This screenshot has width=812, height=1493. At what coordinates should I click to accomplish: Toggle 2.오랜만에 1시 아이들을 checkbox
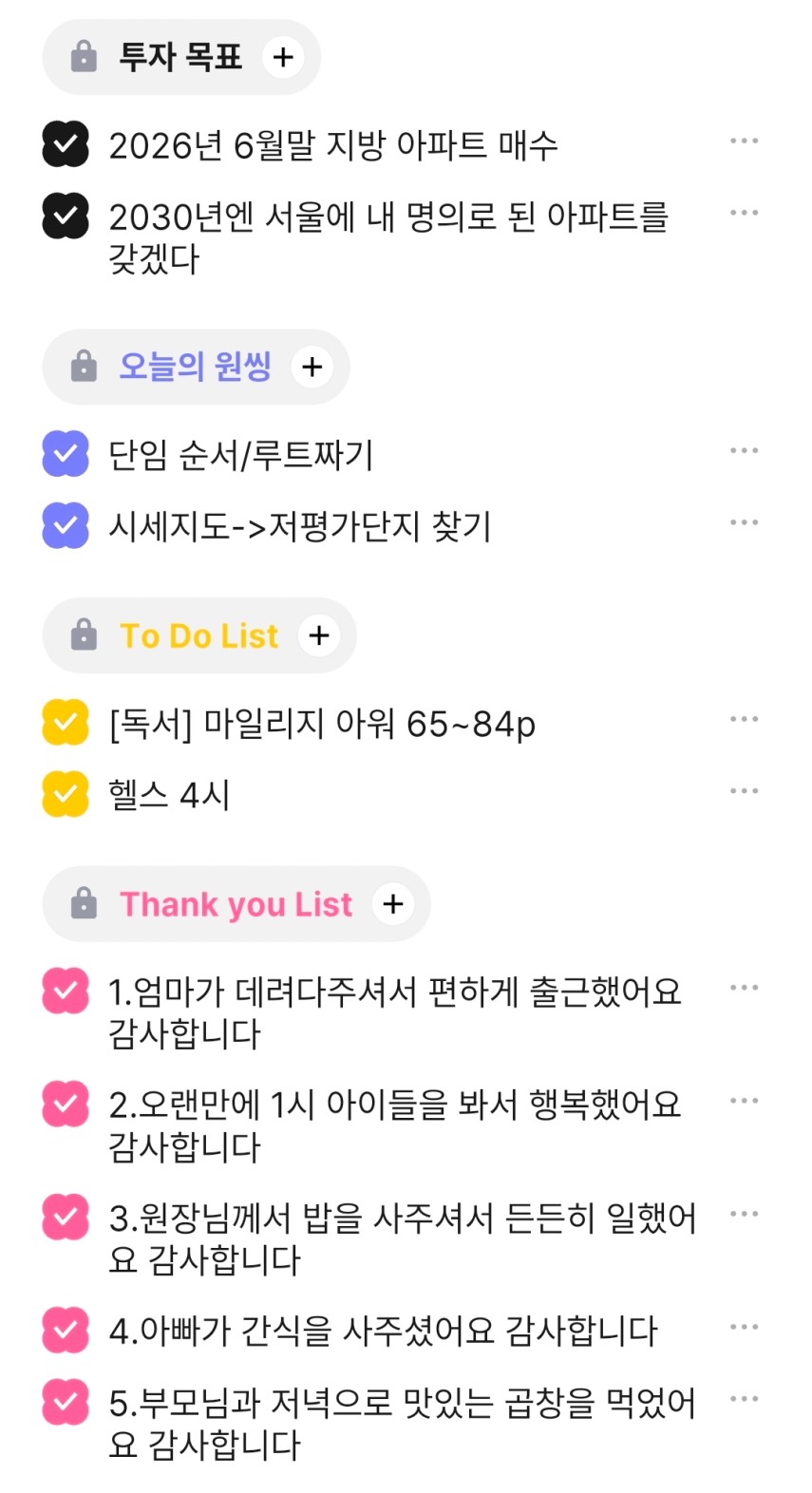66,1104
